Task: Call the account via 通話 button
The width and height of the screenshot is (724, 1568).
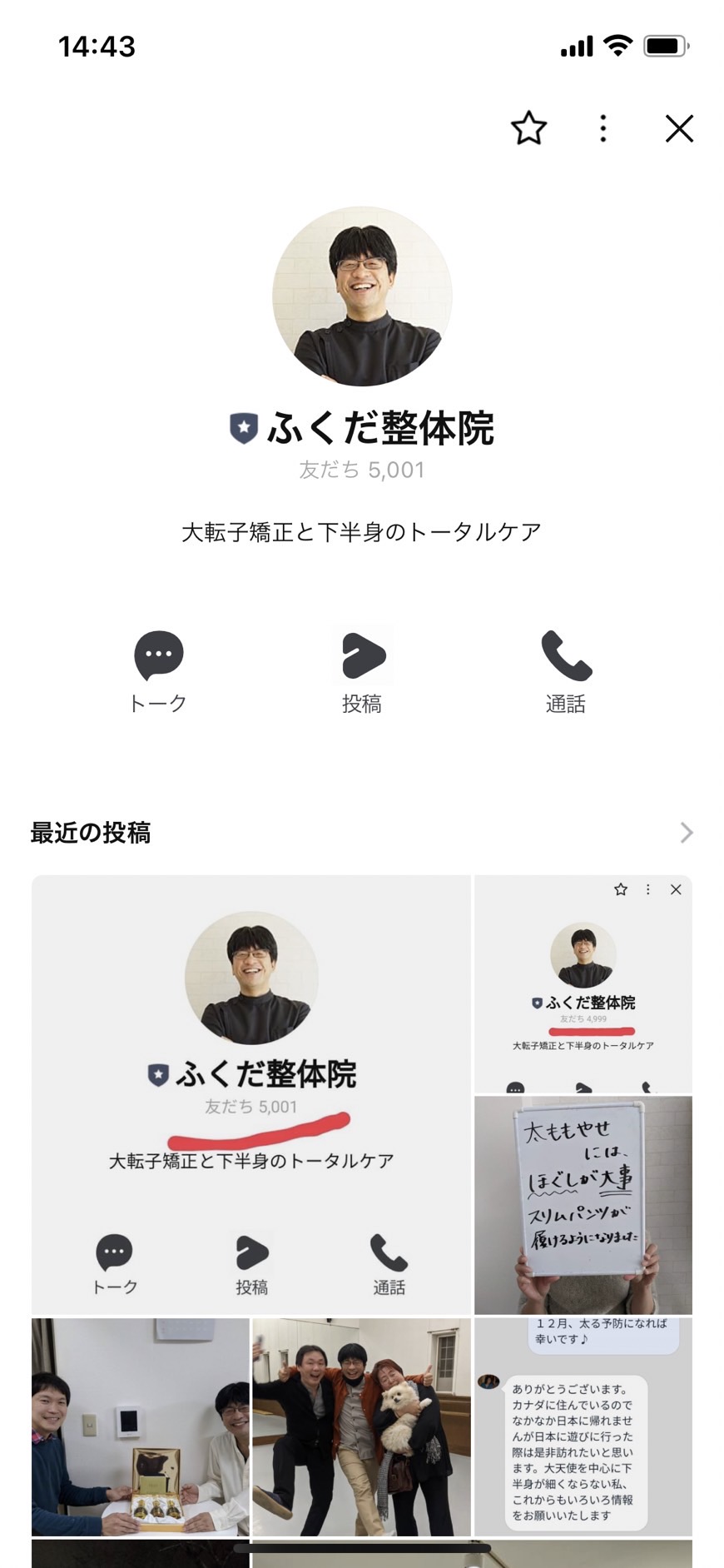Action: pos(566,672)
